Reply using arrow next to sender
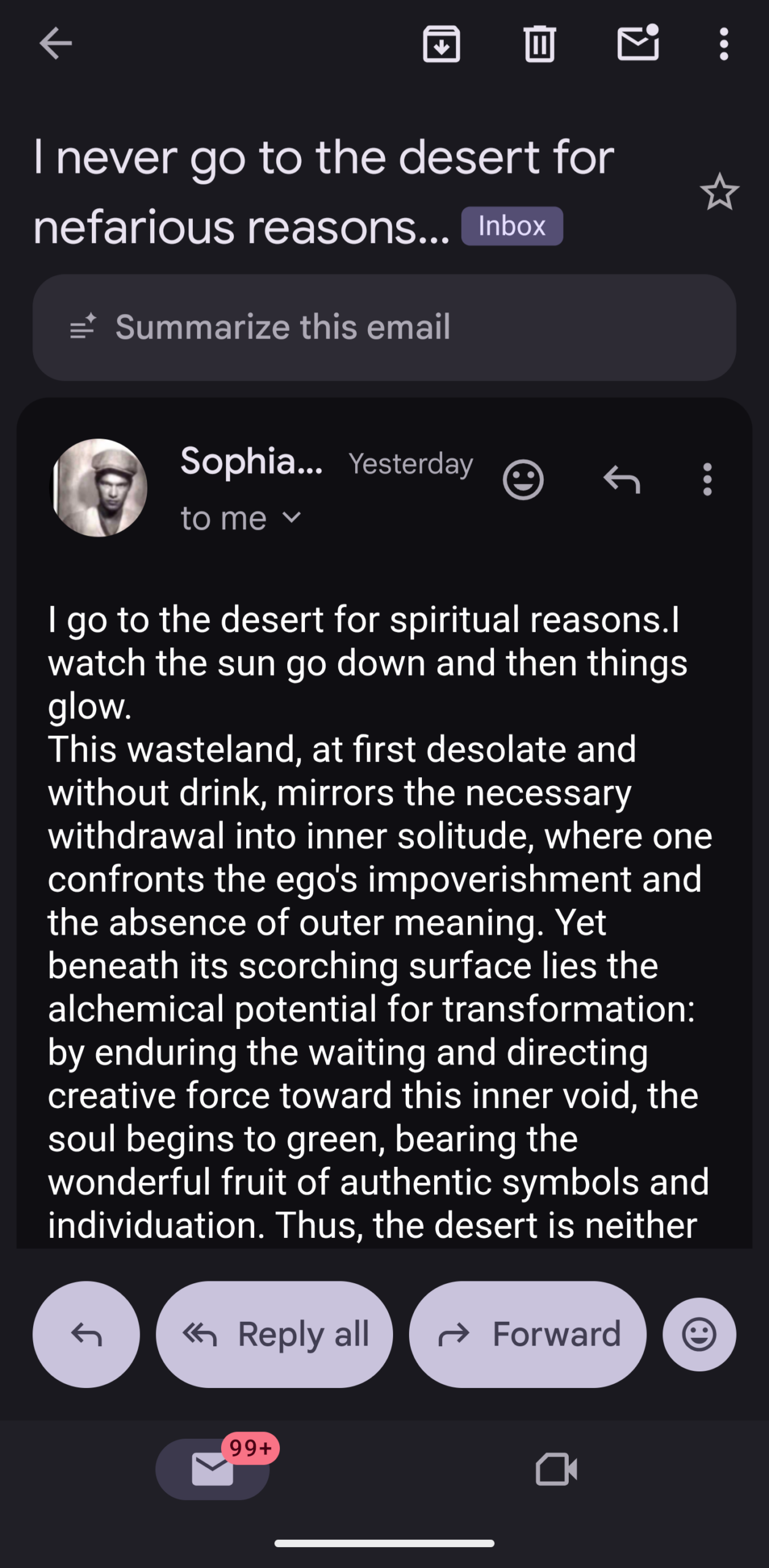 pyautogui.click(x=621, y=480)
